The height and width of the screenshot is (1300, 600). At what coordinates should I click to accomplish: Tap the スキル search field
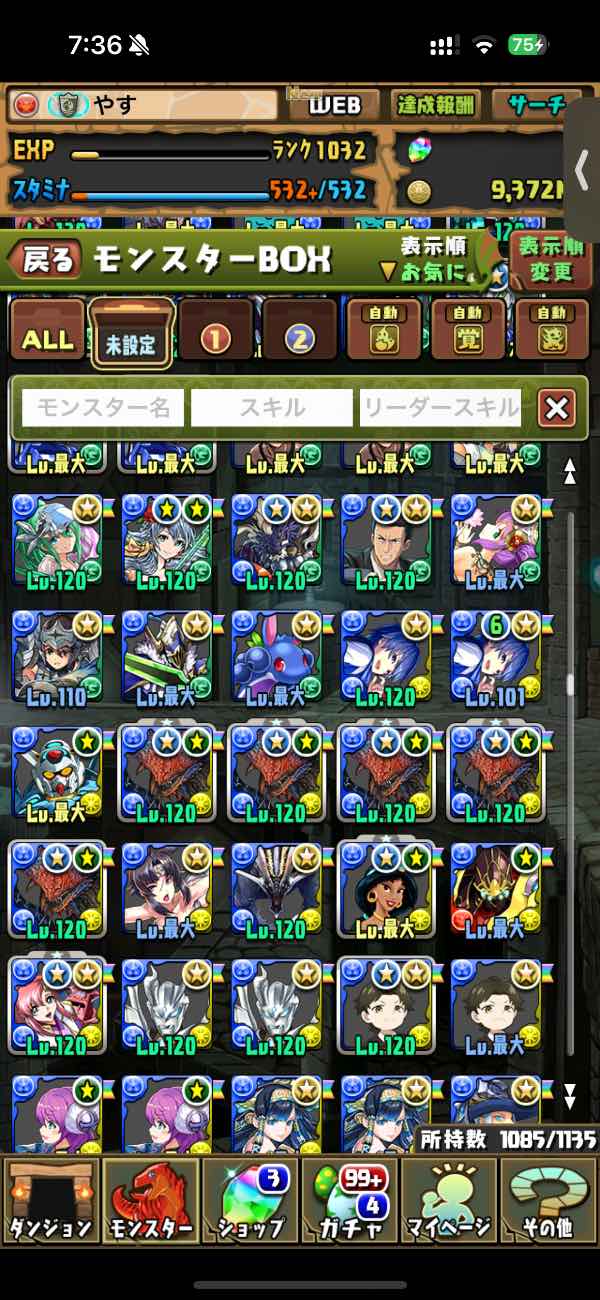[x=272, y=407]
